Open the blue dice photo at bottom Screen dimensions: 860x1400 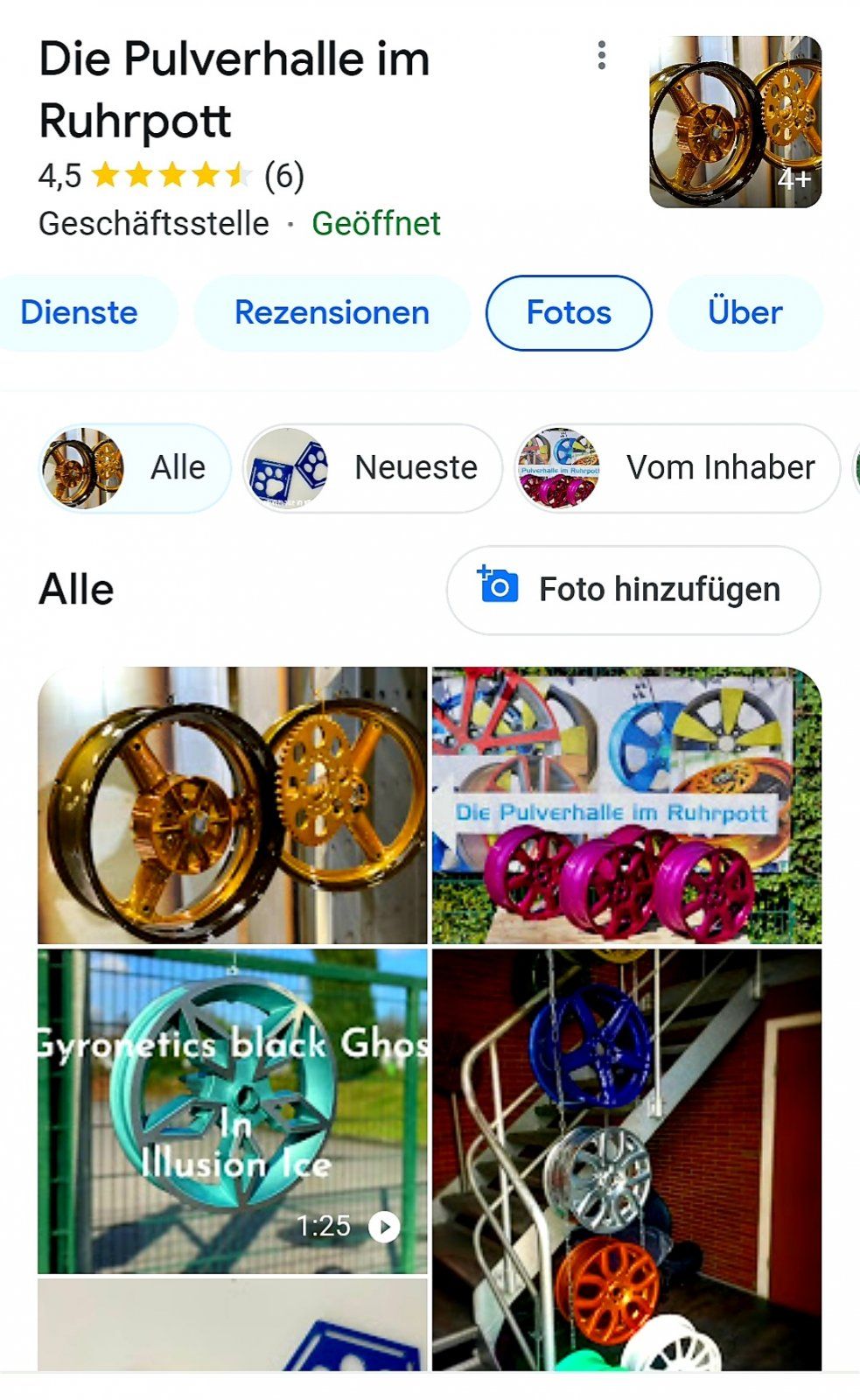pos(233,1325)
